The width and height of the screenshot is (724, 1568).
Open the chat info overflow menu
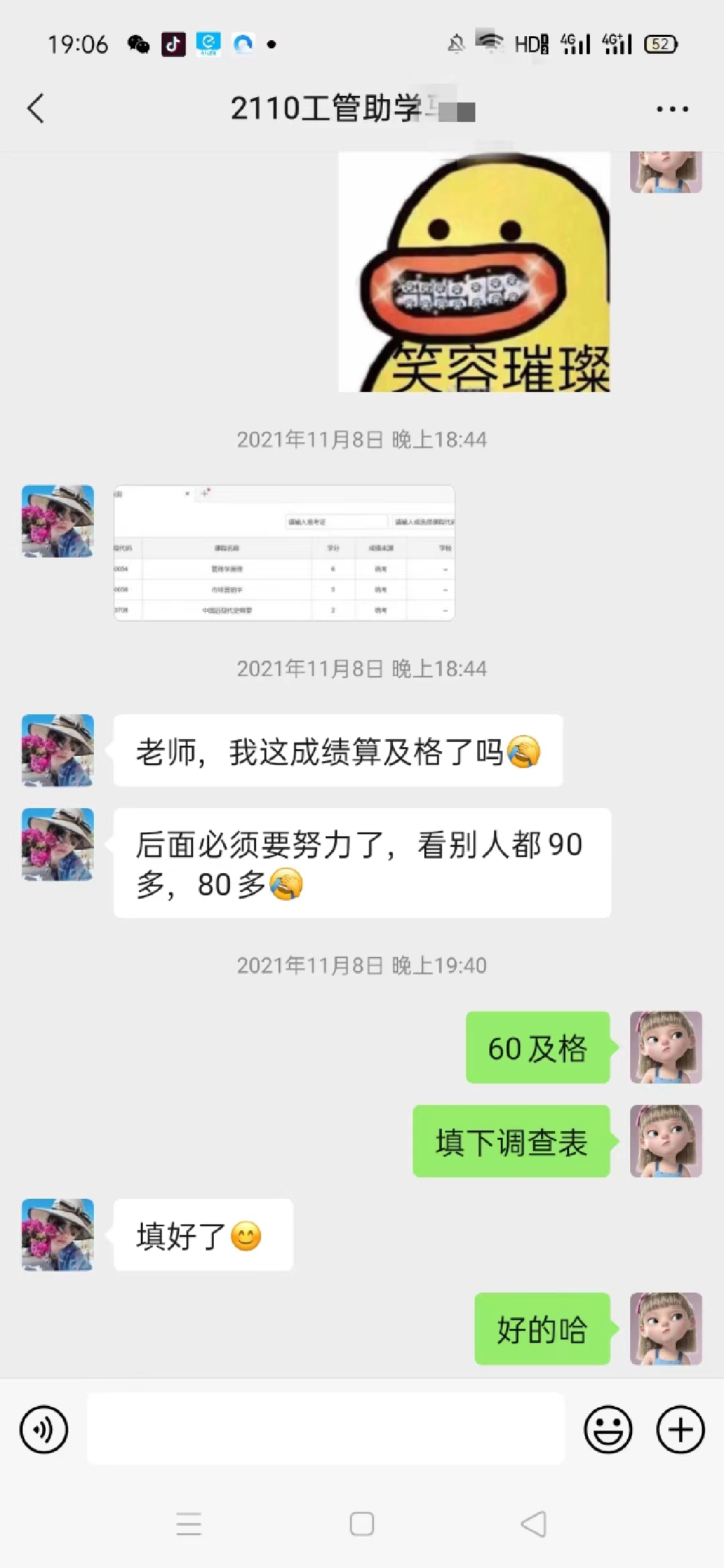[x=672, y=109]
